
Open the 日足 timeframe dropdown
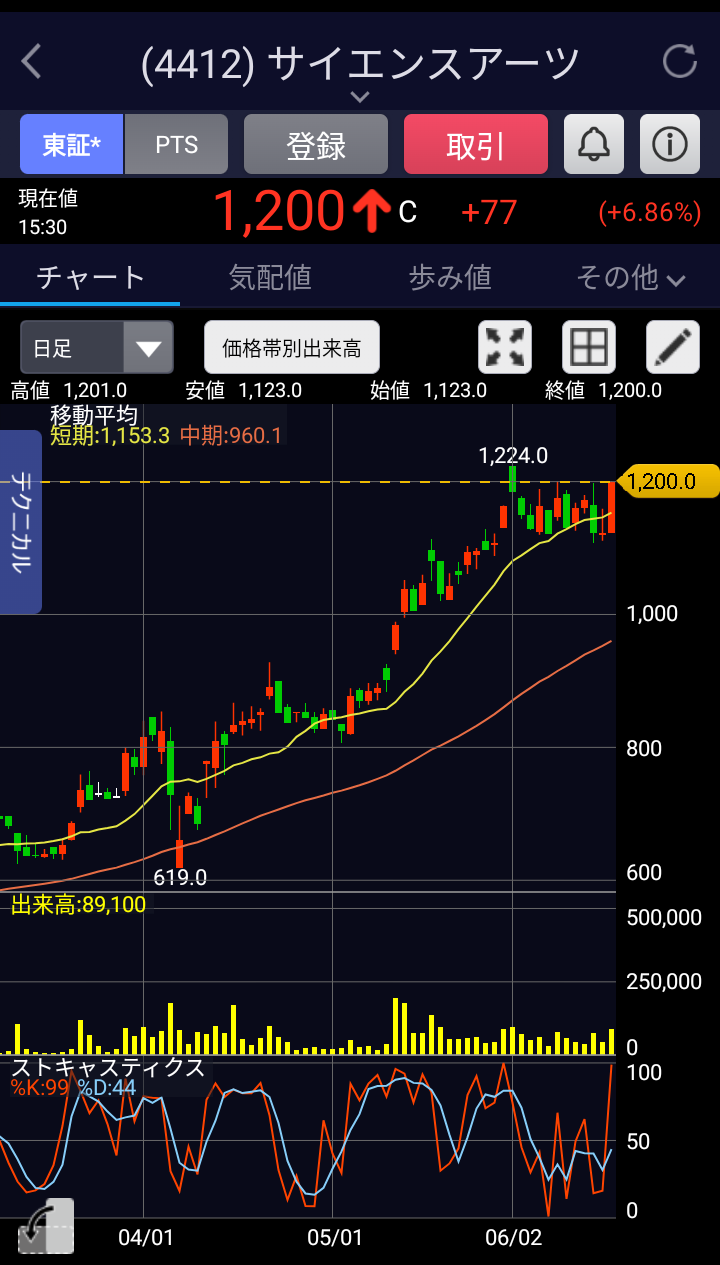click(x=97, y=348)
